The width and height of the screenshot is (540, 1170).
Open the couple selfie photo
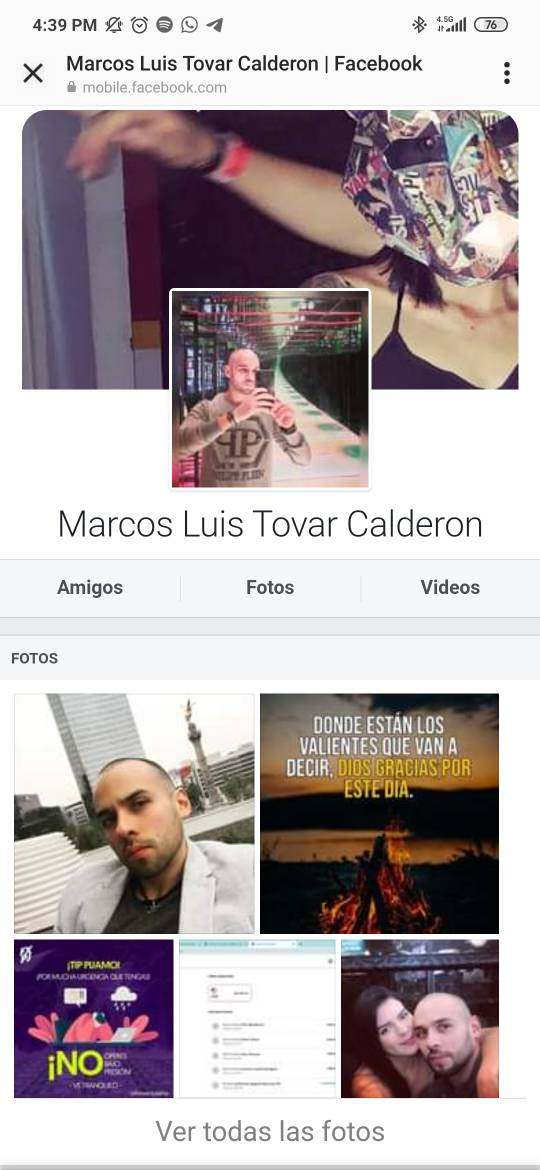[x=420, y=1018]
